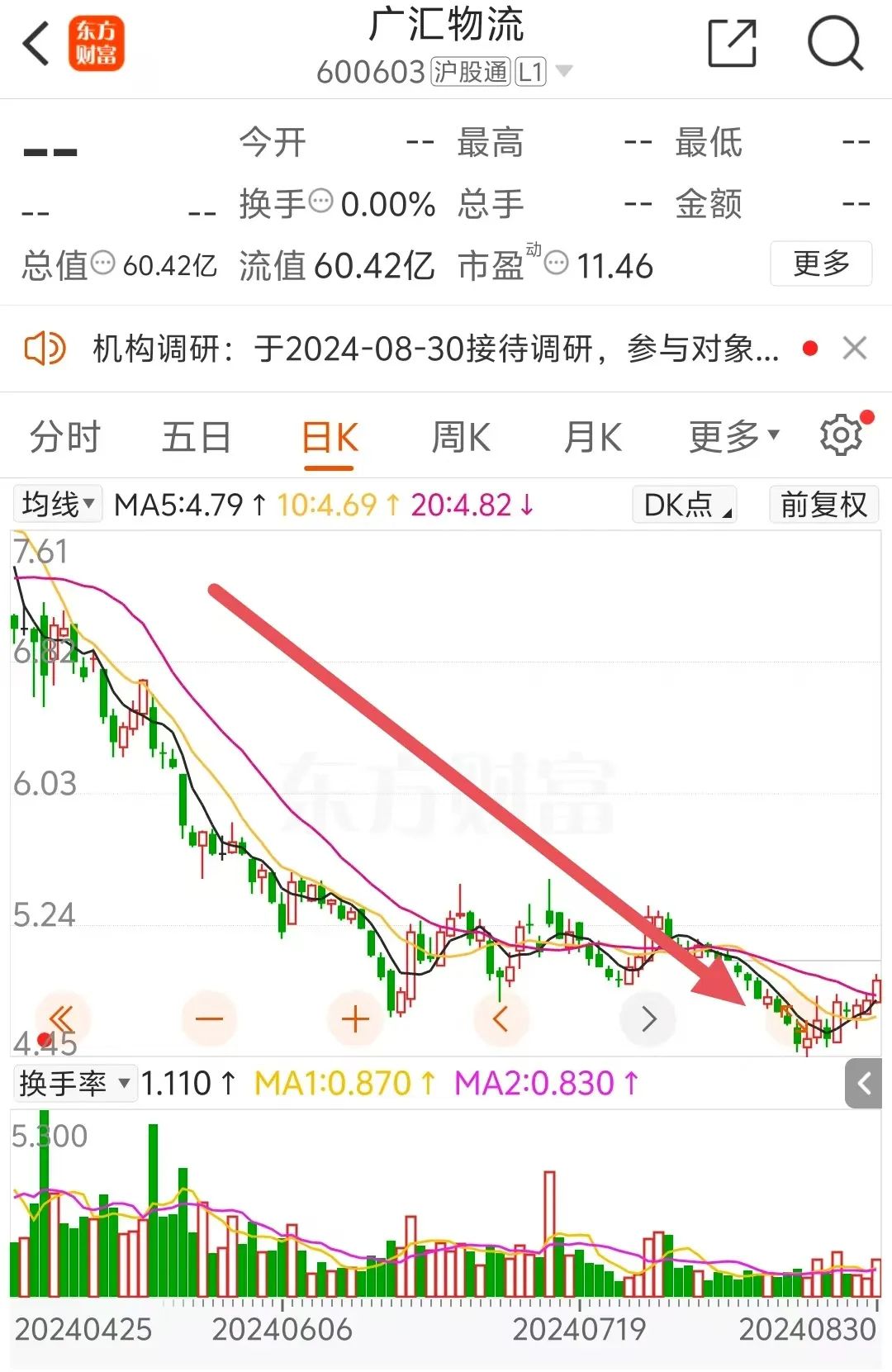Dismiss the announcement bar with X
This screenshot has width=892, height=1372.
855,349
